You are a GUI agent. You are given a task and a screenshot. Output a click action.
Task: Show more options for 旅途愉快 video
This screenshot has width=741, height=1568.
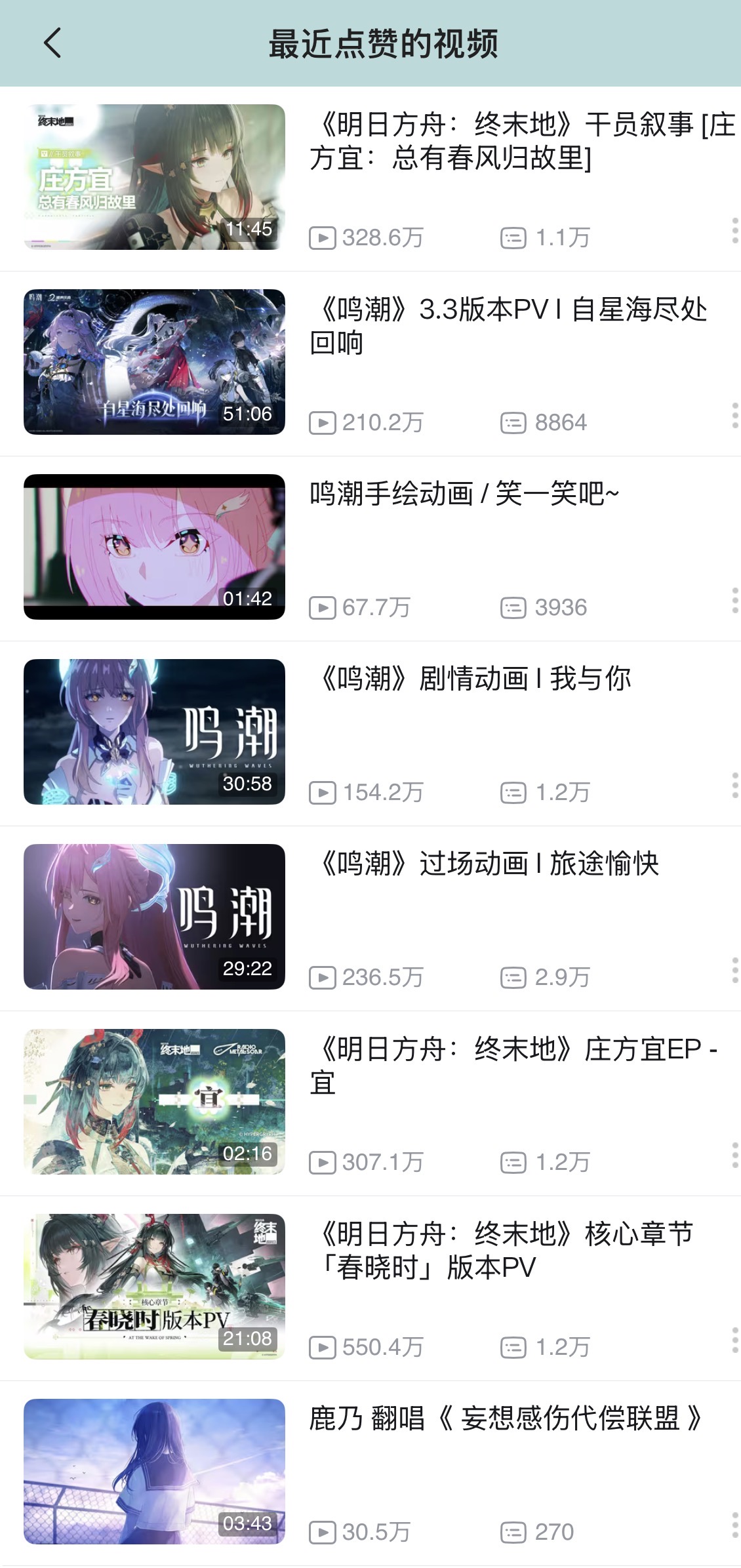[734, 971]
